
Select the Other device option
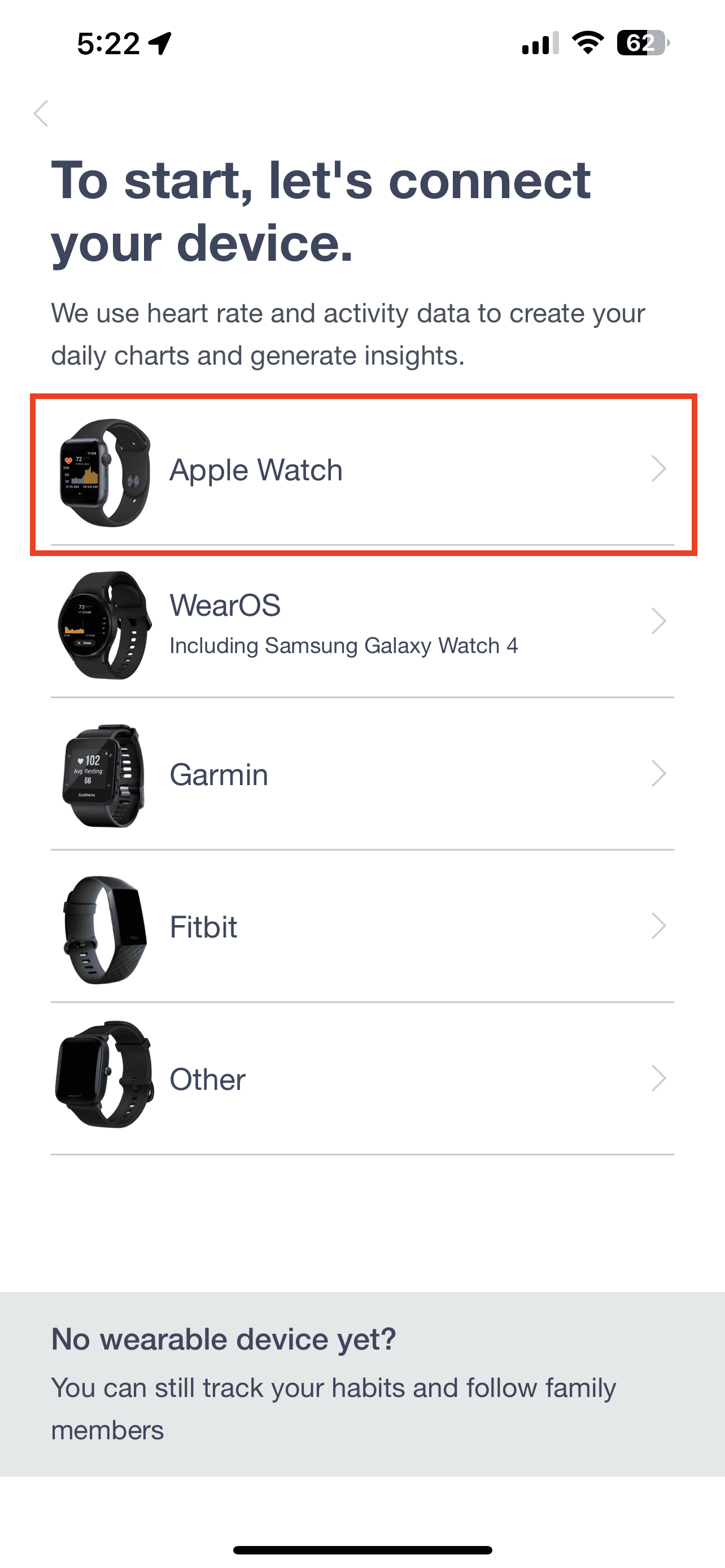(x=362, y=1079)
